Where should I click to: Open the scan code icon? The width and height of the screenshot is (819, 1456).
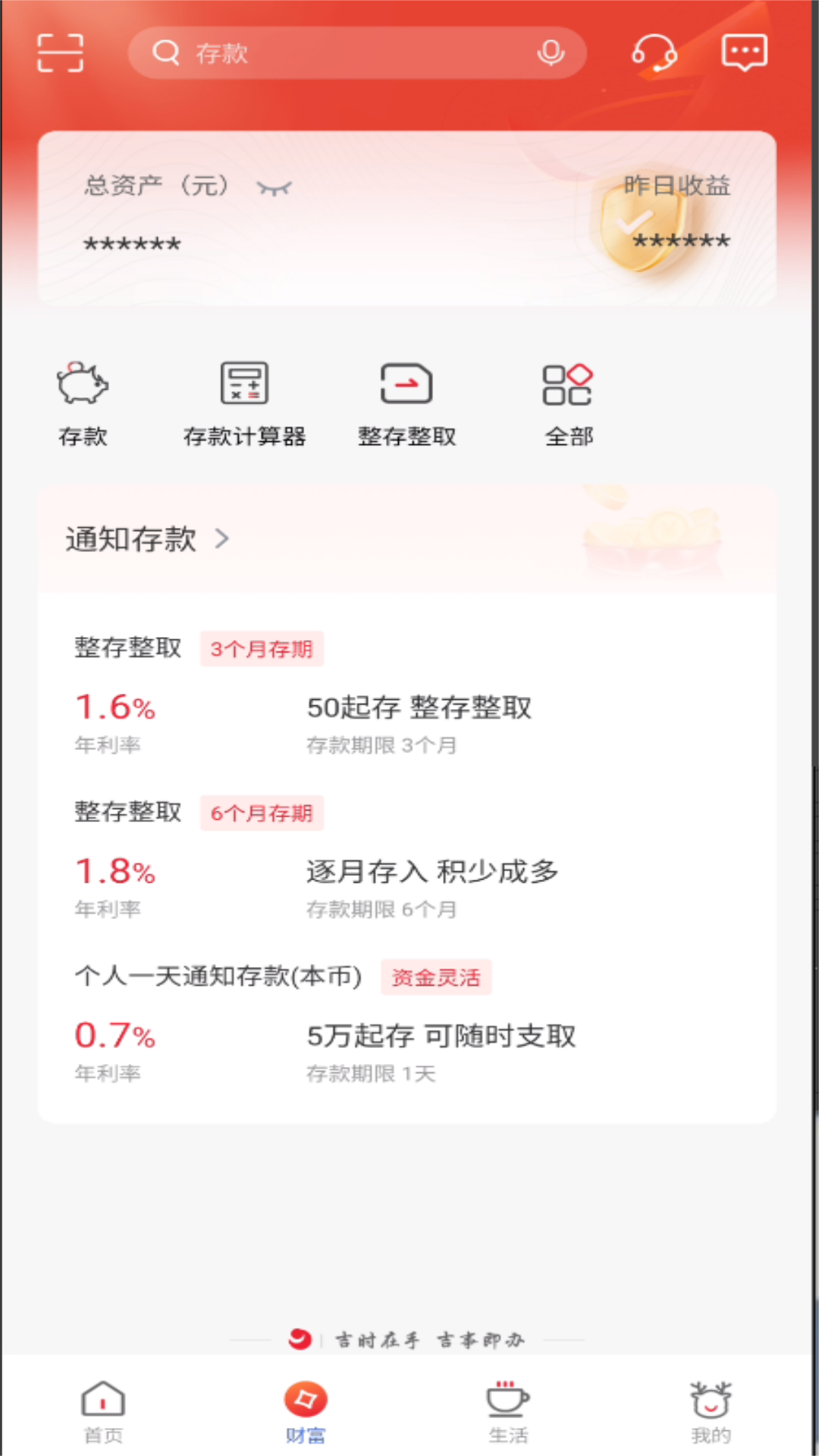[x=60, y=53]
